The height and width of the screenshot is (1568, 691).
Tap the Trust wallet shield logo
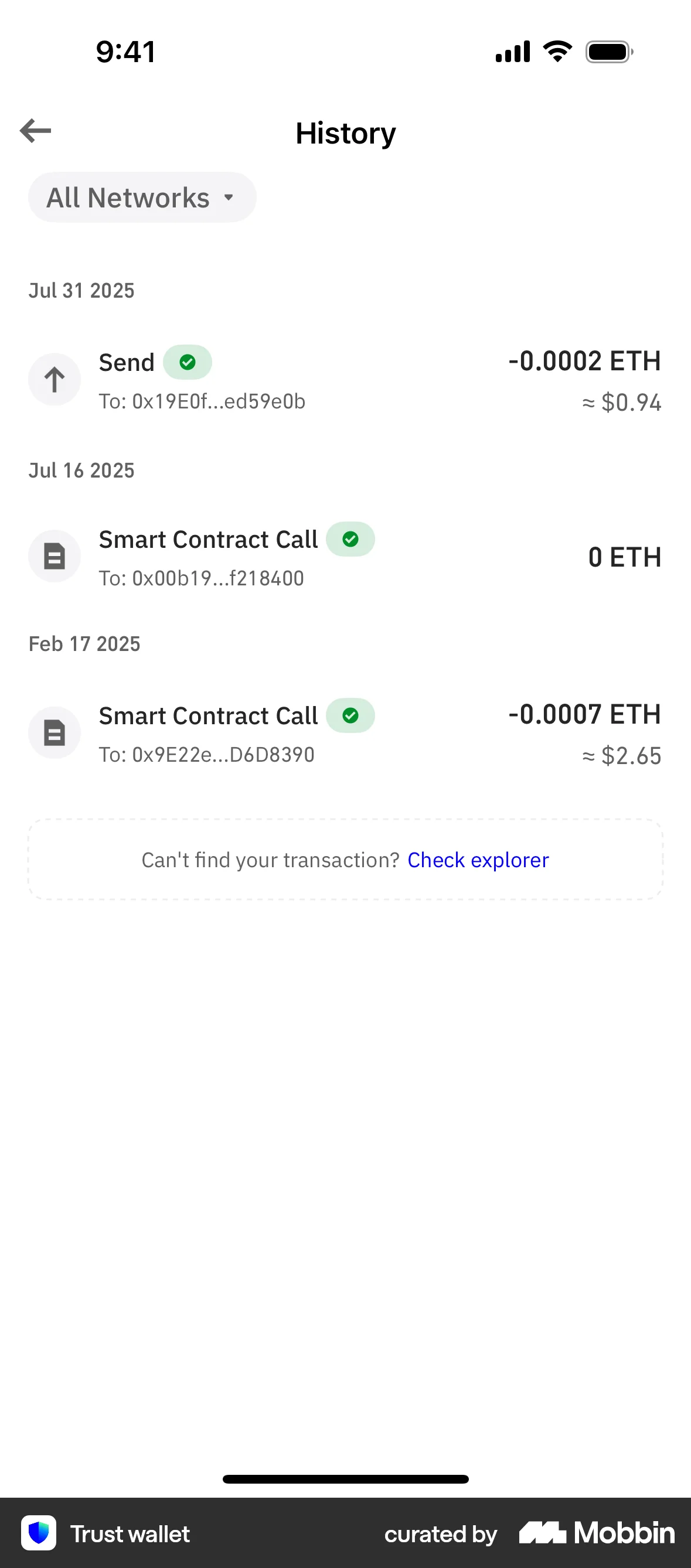pos(38,1534)
